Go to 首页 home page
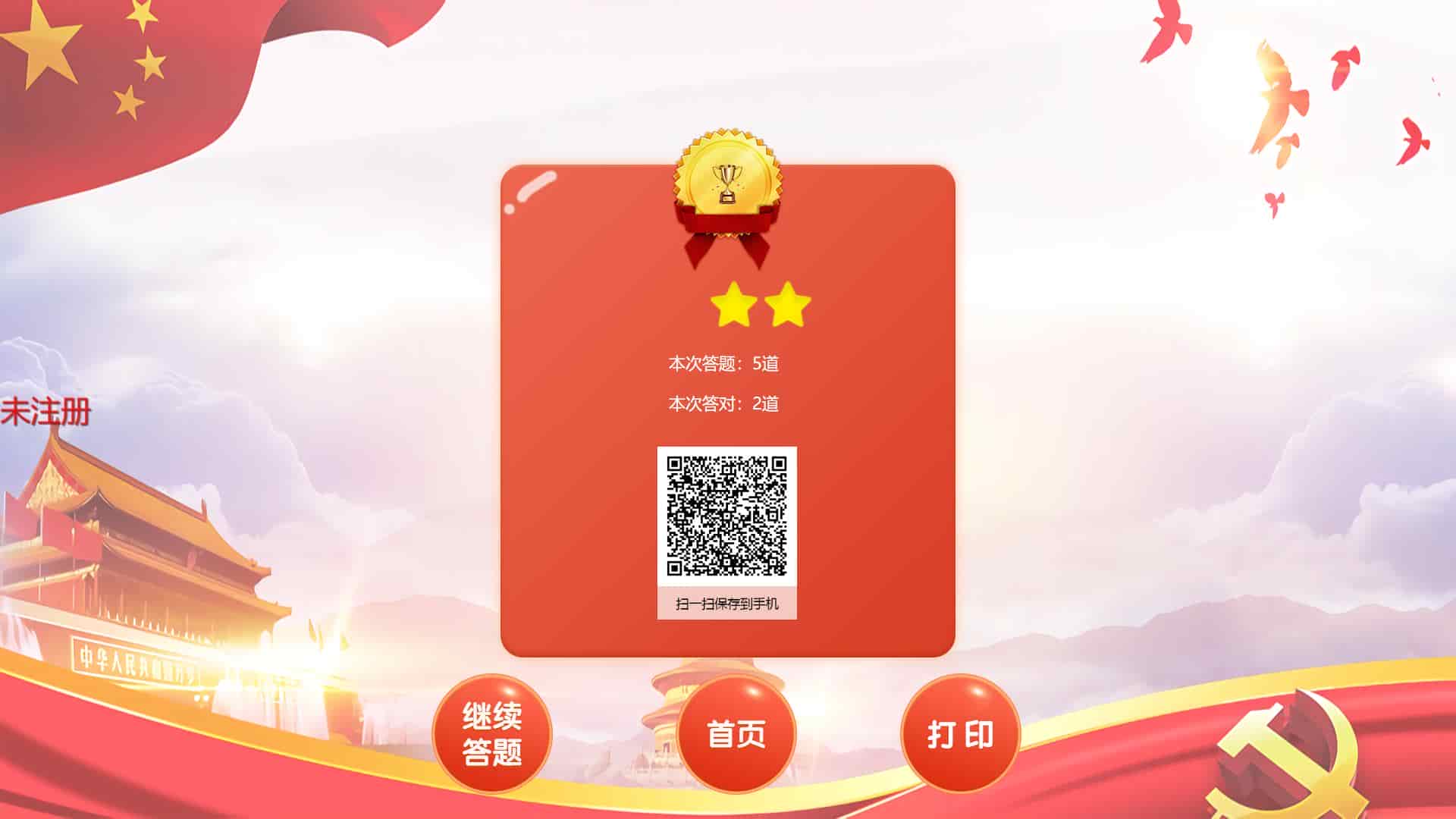Viewport: 1456px width, 819px height. point(736,733)
